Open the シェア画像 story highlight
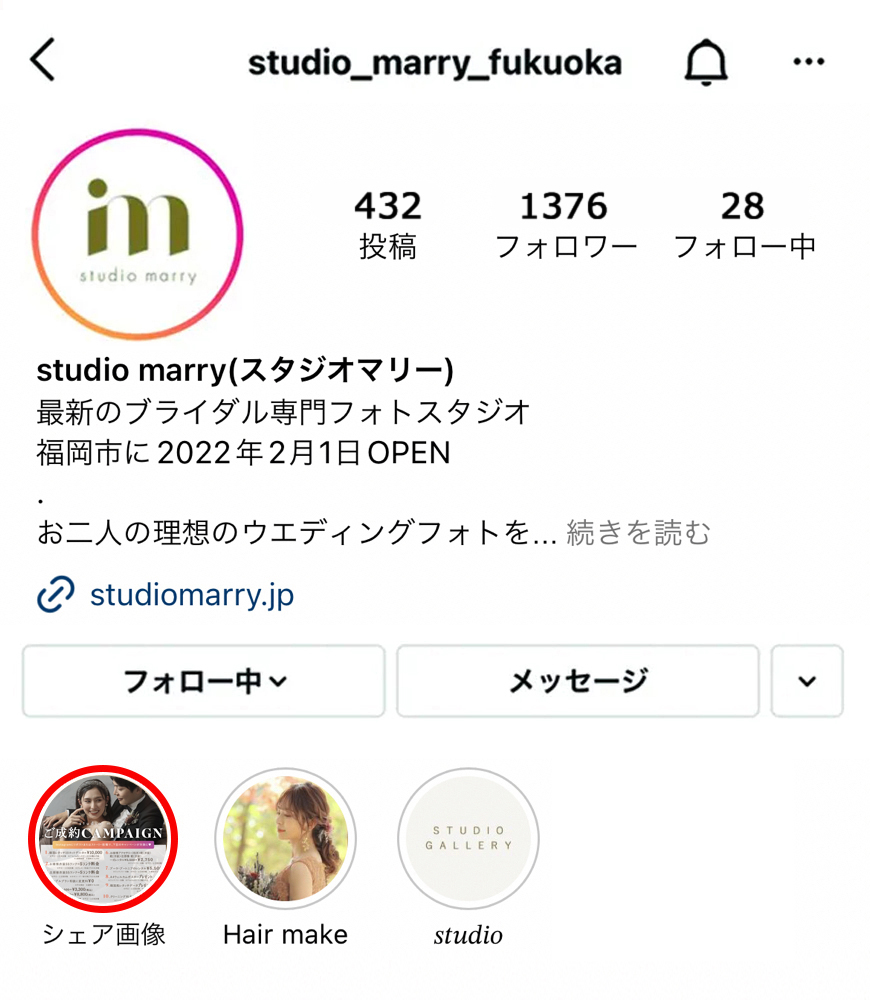Screen dimensions: 870x1000 pos(104,838)
